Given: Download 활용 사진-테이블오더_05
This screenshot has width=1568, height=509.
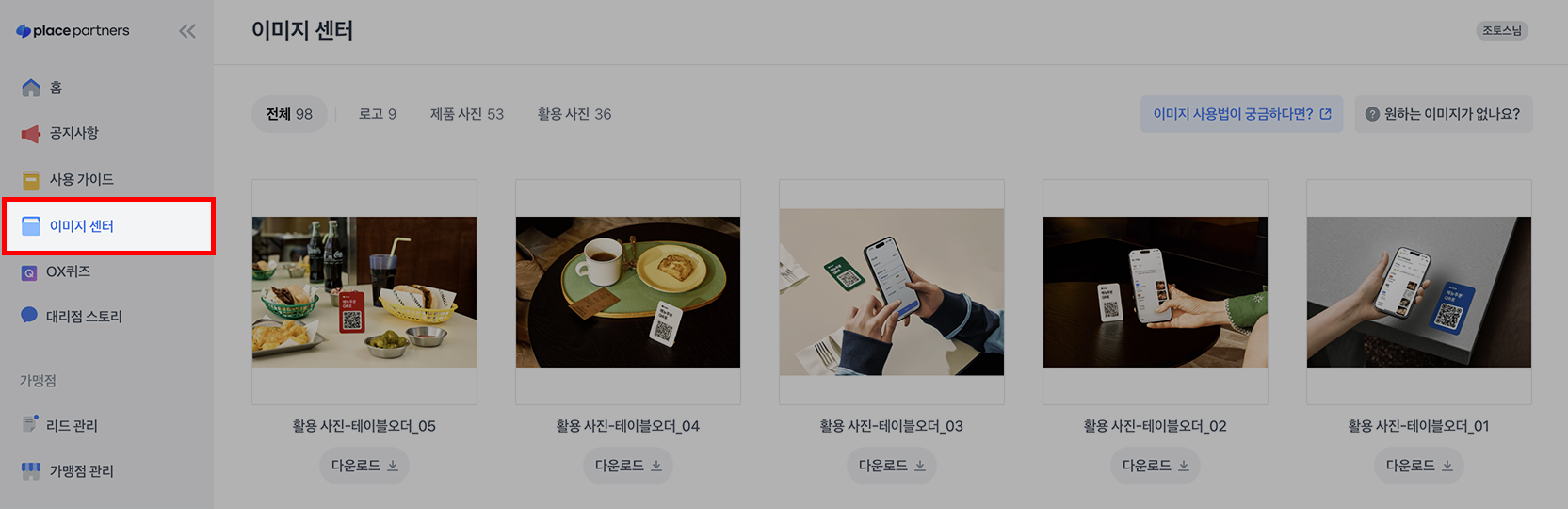Looking at the screenshot, I should pos(364,466).
